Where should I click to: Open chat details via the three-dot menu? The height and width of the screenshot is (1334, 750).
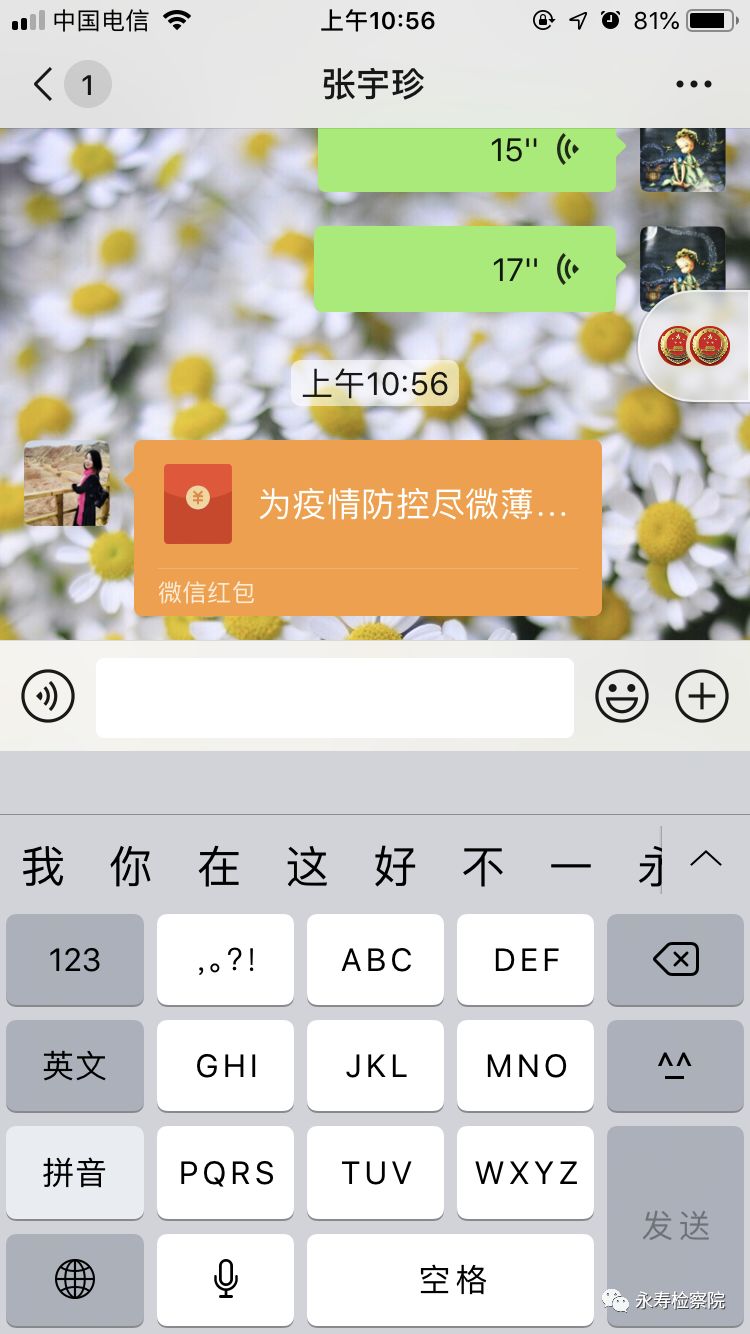(x=693, y=85)
